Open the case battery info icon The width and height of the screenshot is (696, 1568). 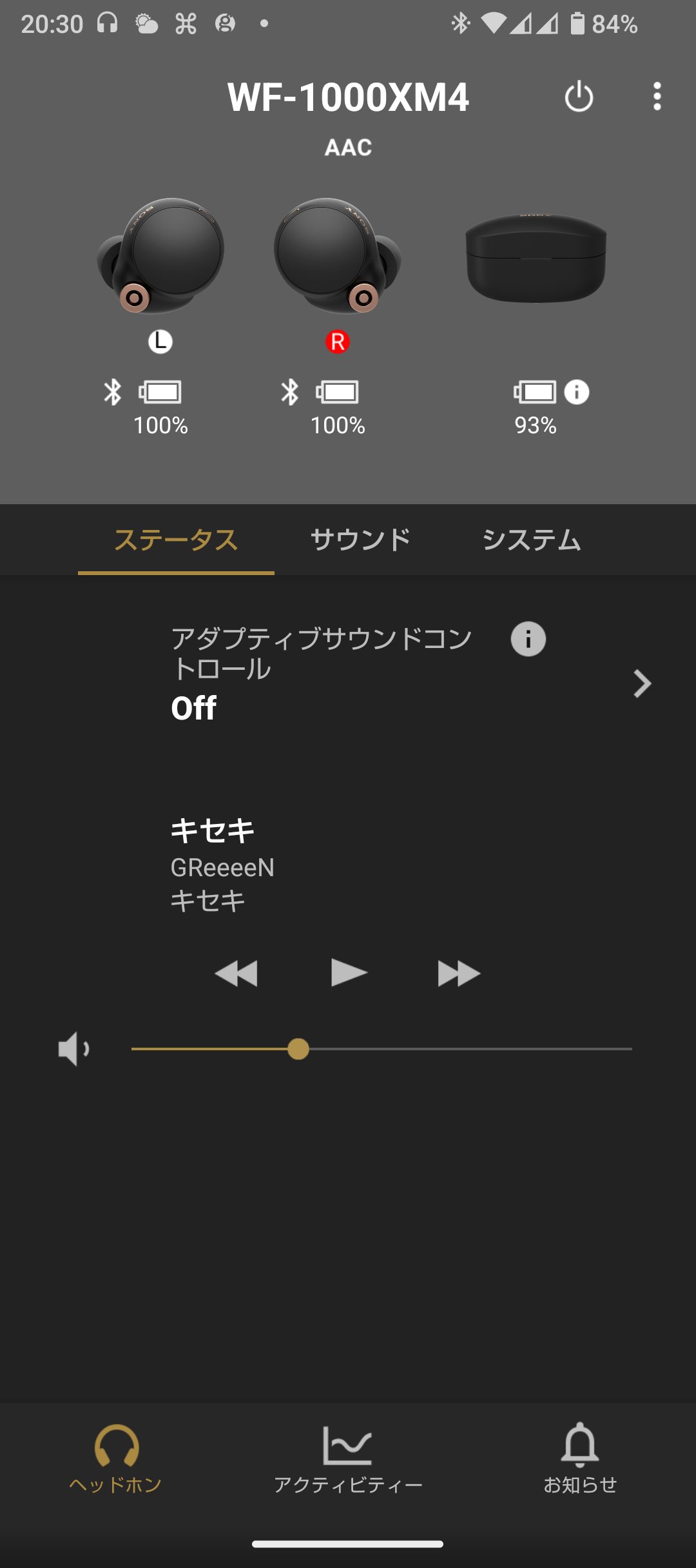click(577, 392)
